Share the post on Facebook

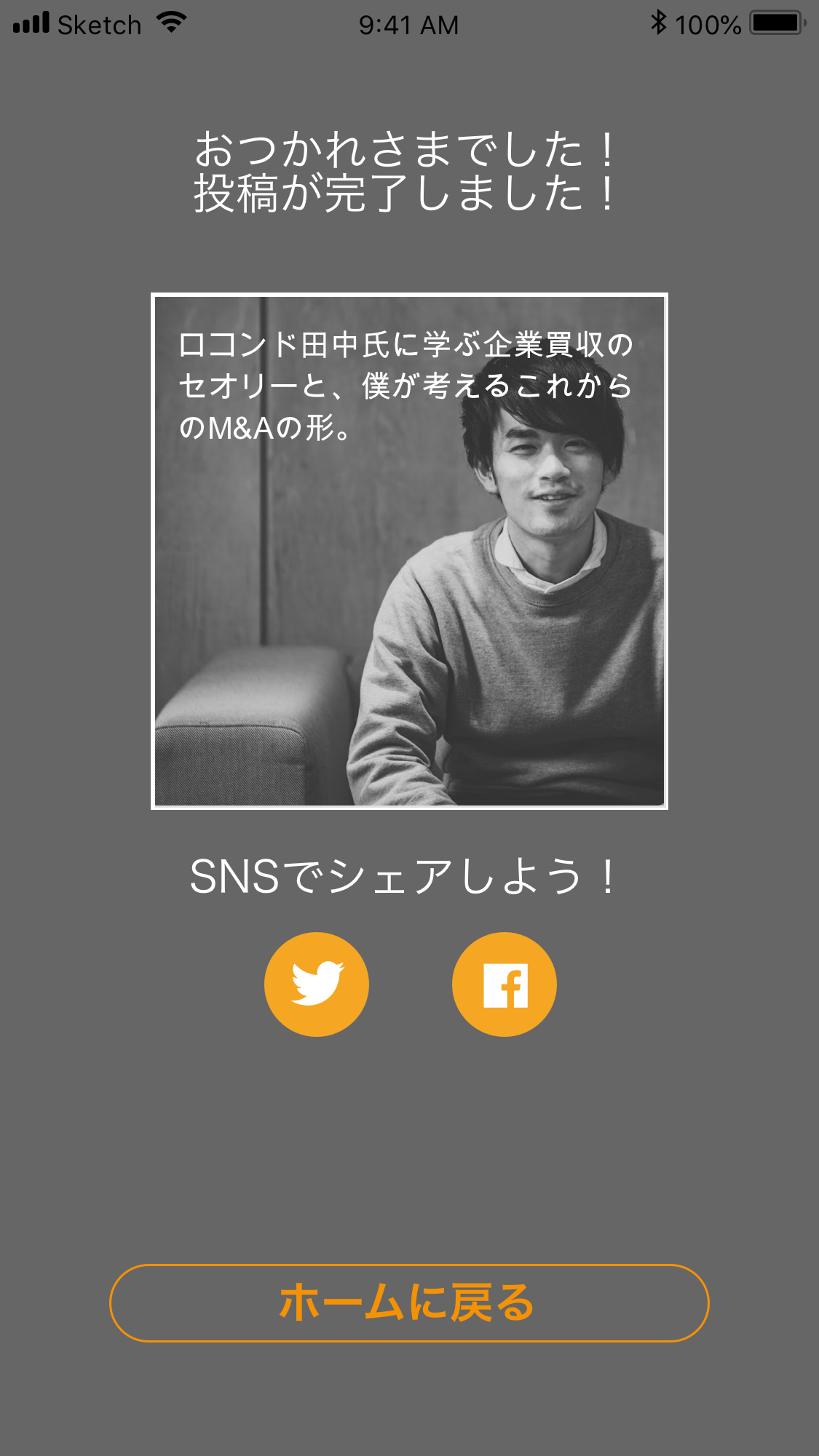(505, 984)
